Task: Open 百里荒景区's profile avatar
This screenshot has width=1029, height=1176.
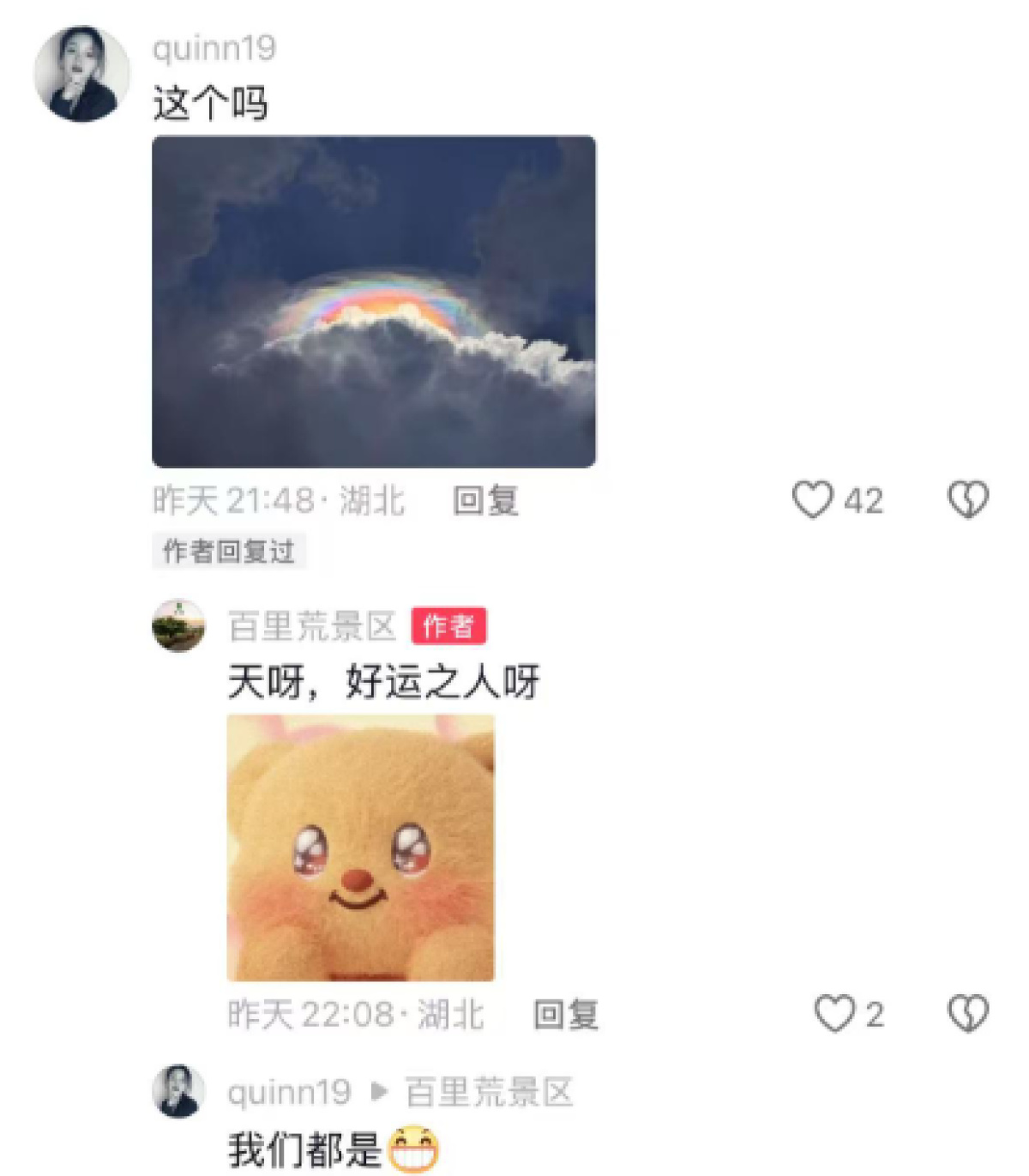Action: click(178, 625)
